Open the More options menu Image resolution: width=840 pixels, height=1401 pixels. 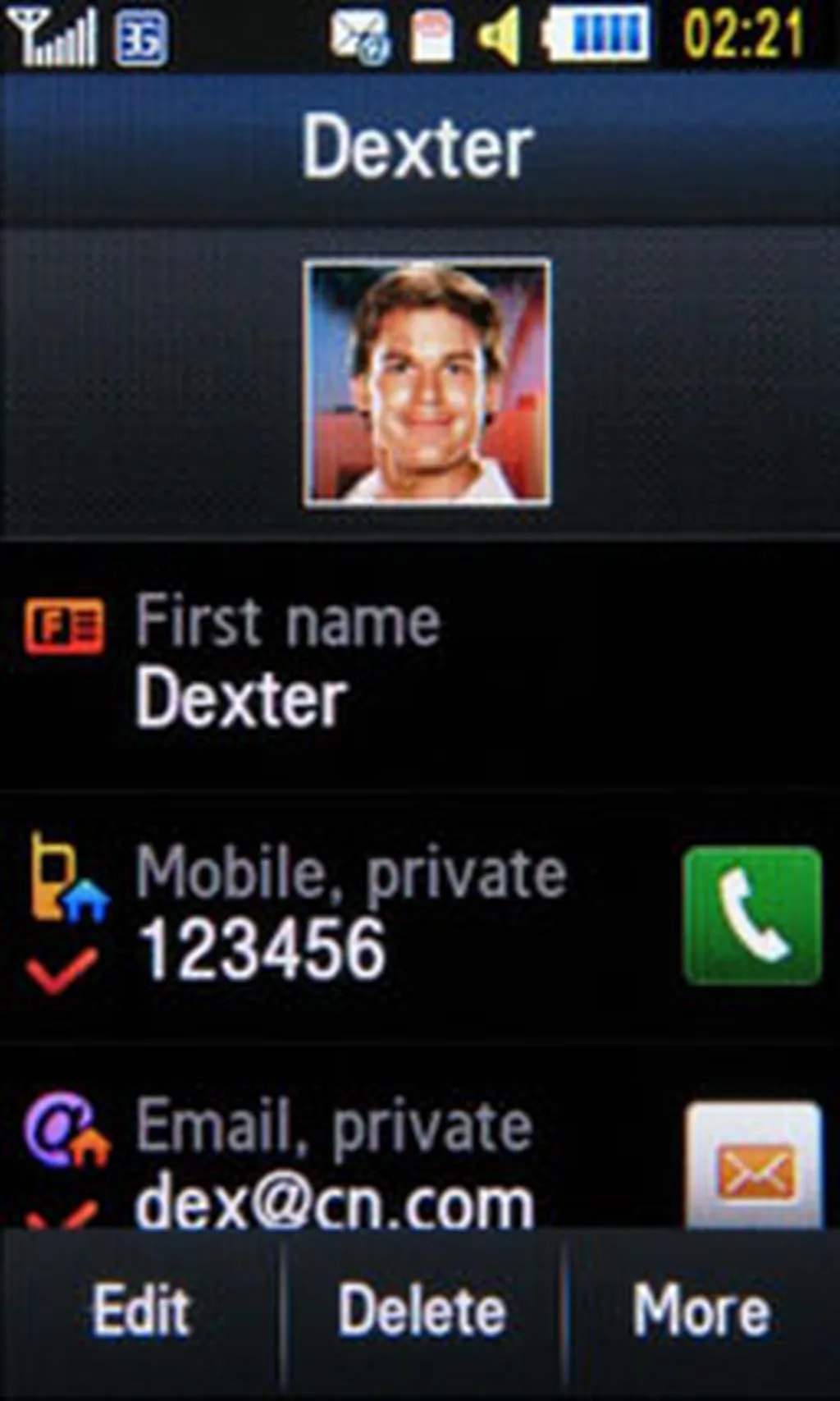pyautogui.click(x=702, y=1311)
